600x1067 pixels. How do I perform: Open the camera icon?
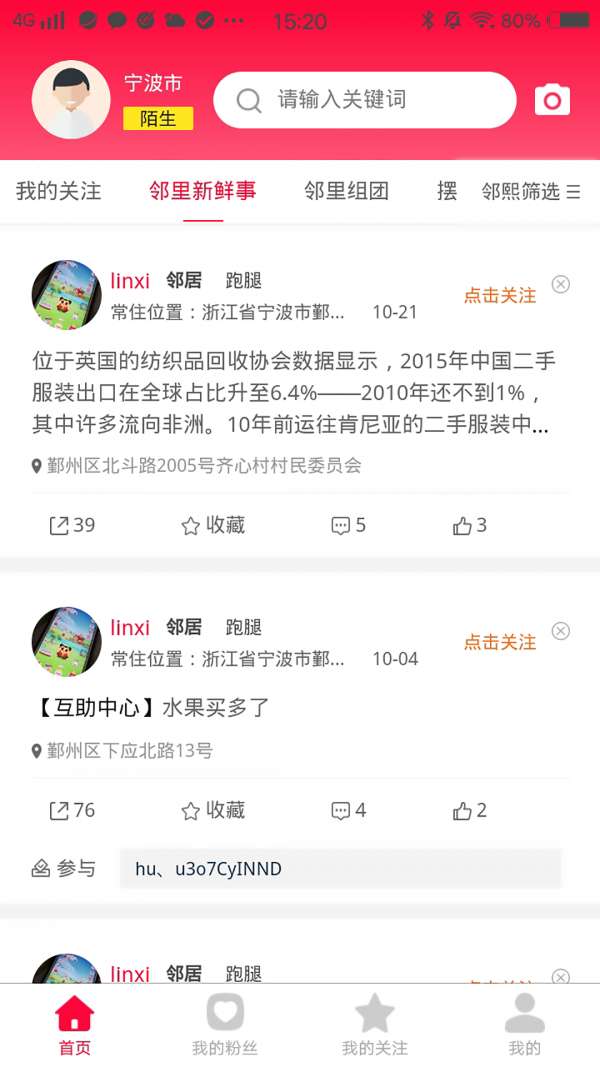(x=552, y=100)
